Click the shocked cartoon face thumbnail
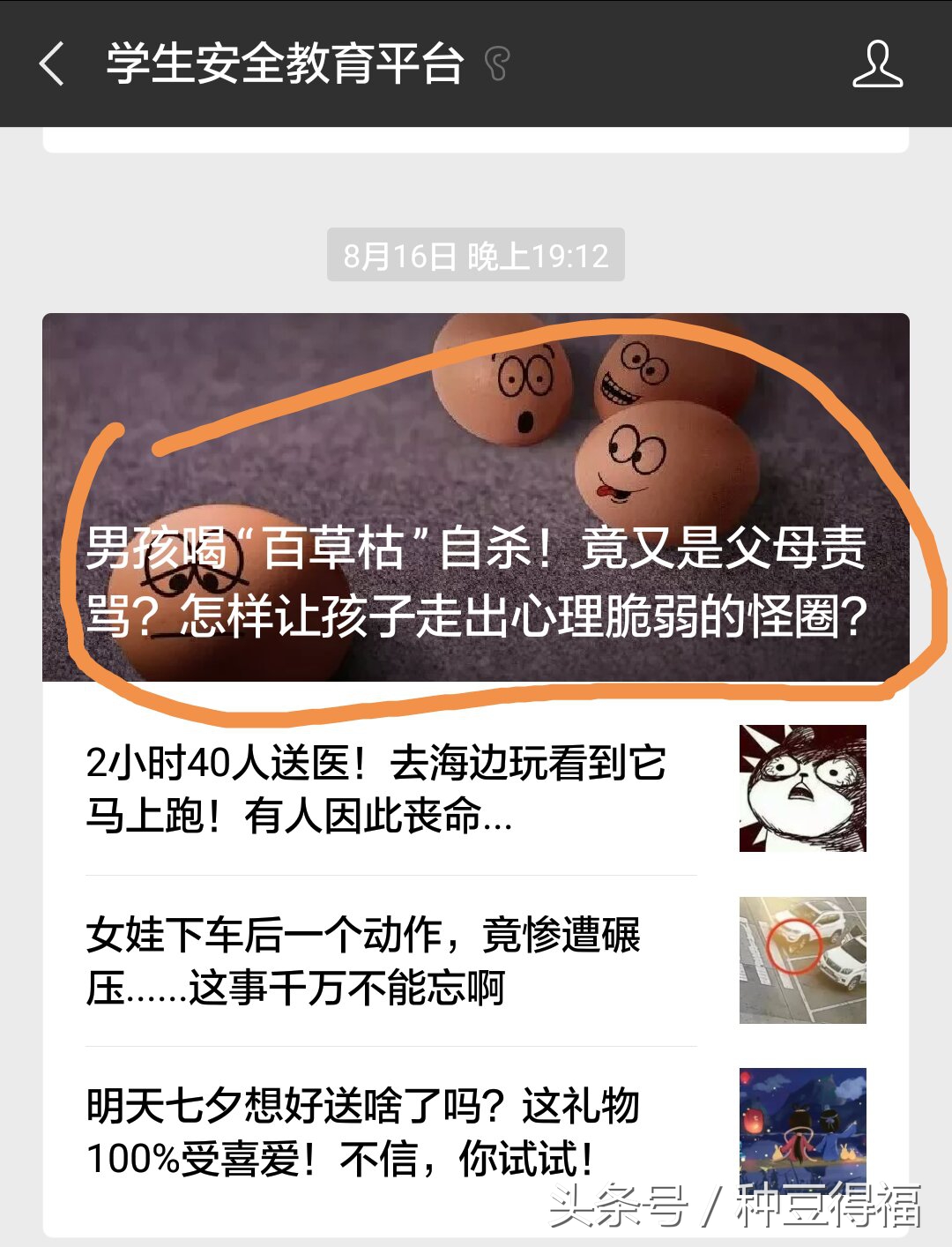This screenshot has width=952, height=1247. (800, 789)
